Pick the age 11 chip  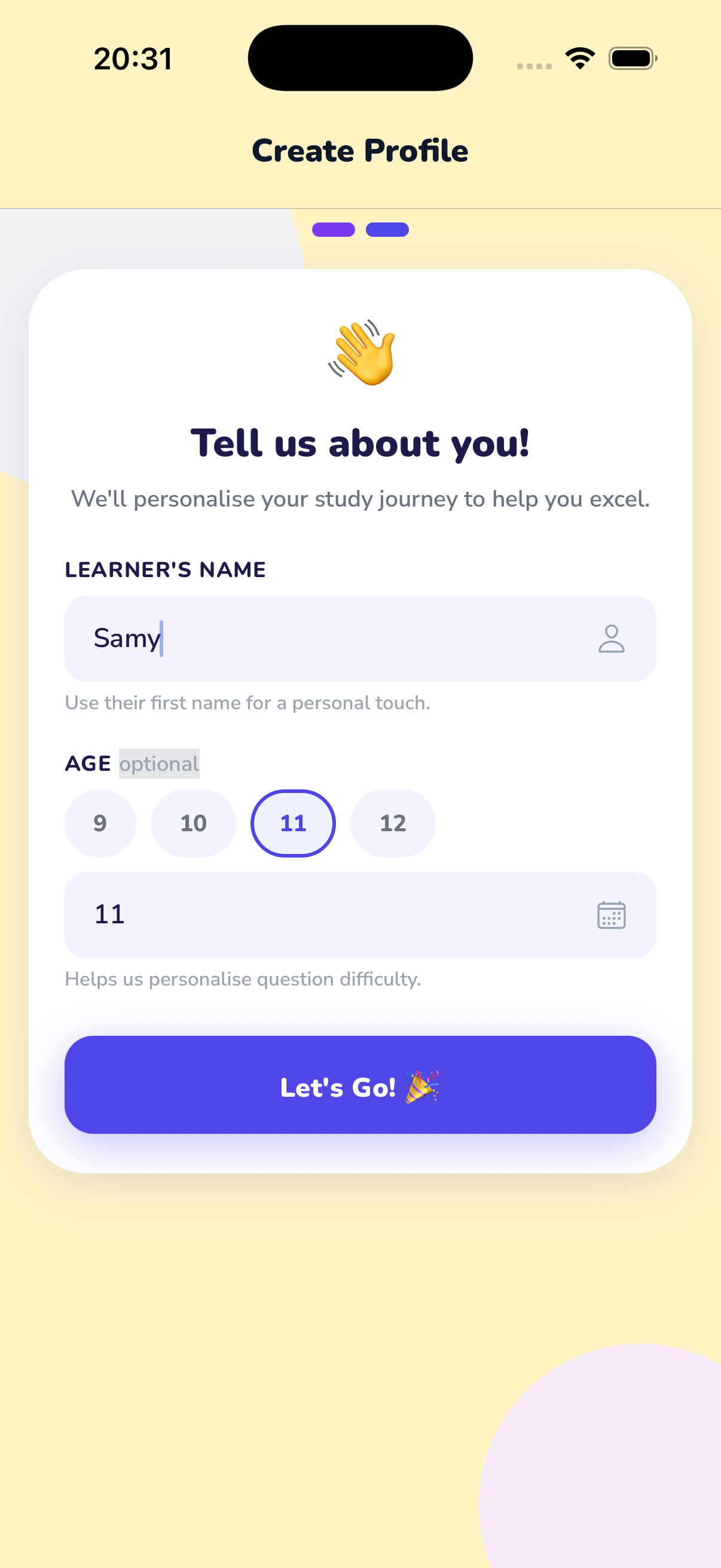pyautogui.click(x=293, y=823)
